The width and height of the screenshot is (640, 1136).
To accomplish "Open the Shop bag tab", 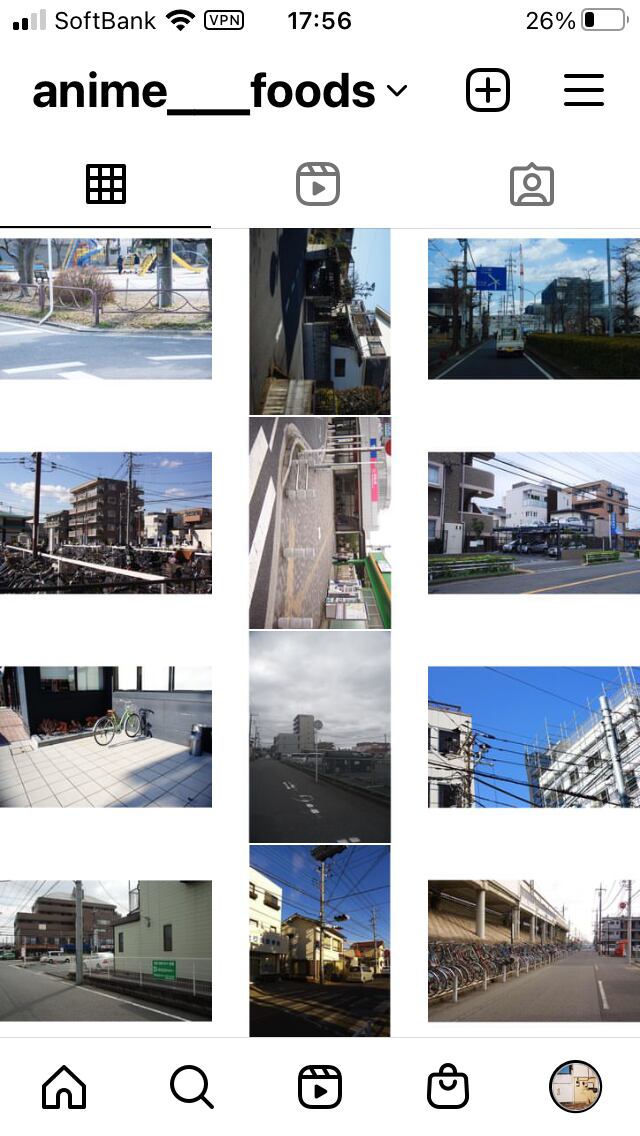I will (x=447, y=1086).
